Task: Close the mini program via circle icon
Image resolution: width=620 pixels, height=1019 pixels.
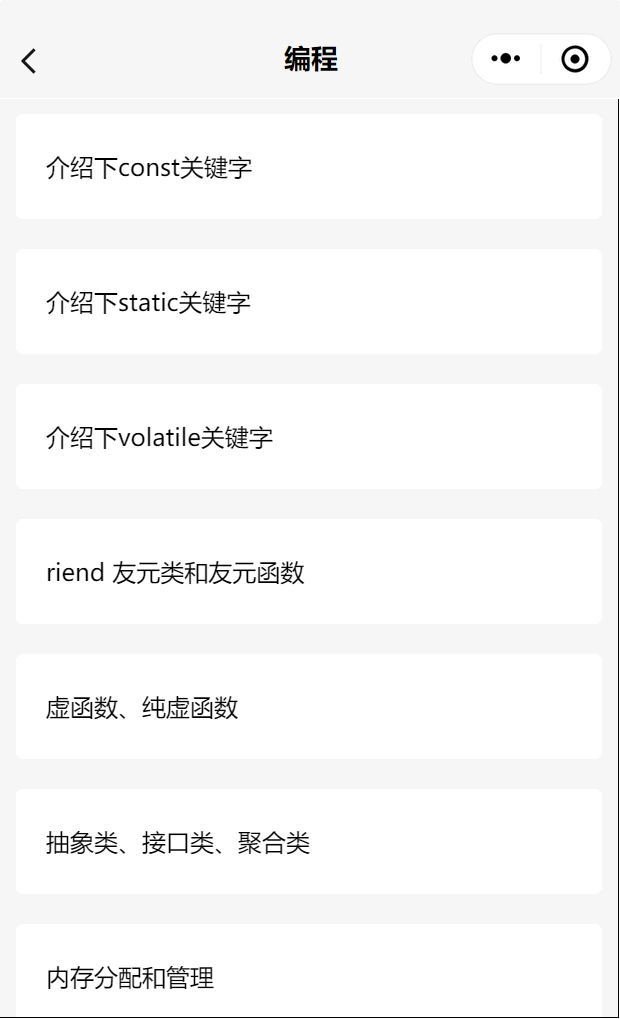Action: [575, 58]
